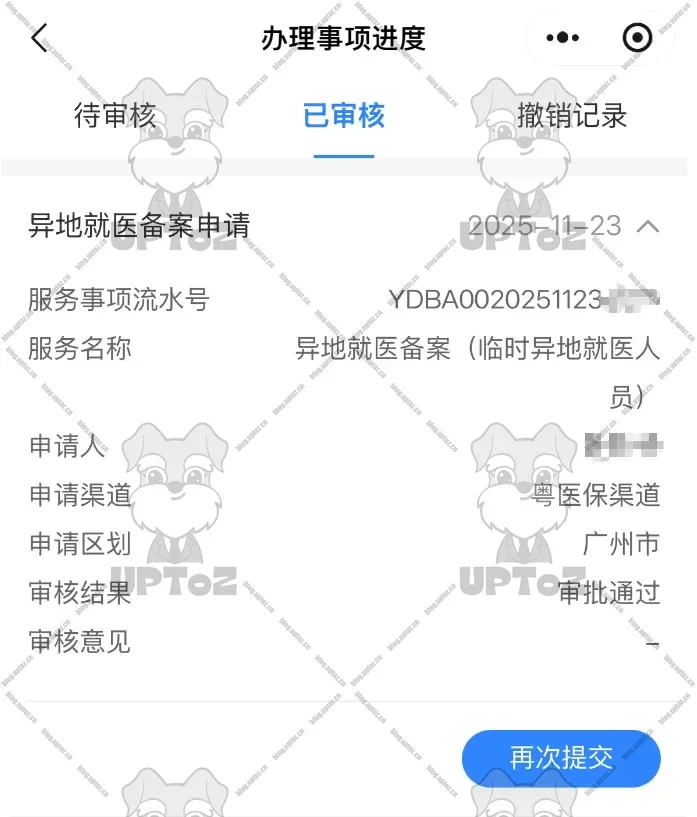The image size is (697, 817).
Task: Switch to the 待审核 tab
Action: tap(115, 116)
